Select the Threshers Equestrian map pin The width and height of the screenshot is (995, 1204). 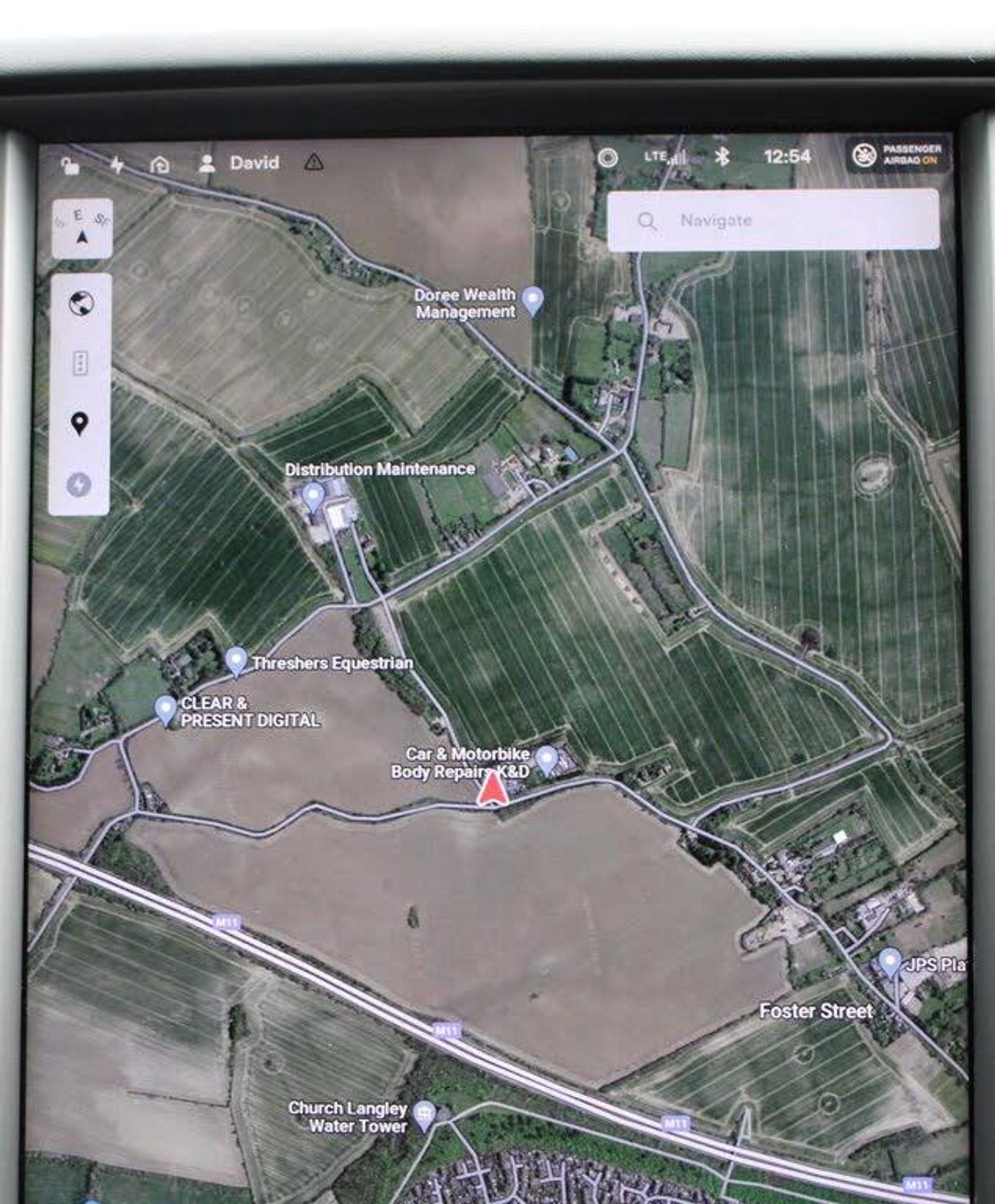[x=236, y=661]
